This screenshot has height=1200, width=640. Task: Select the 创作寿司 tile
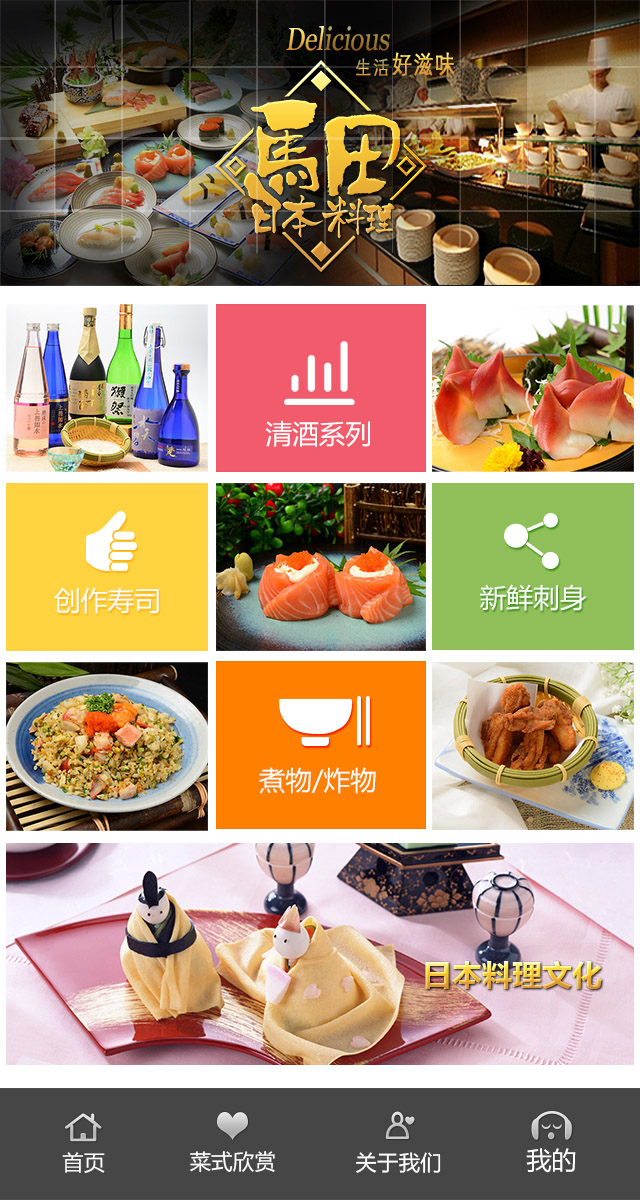click(107, 567)
